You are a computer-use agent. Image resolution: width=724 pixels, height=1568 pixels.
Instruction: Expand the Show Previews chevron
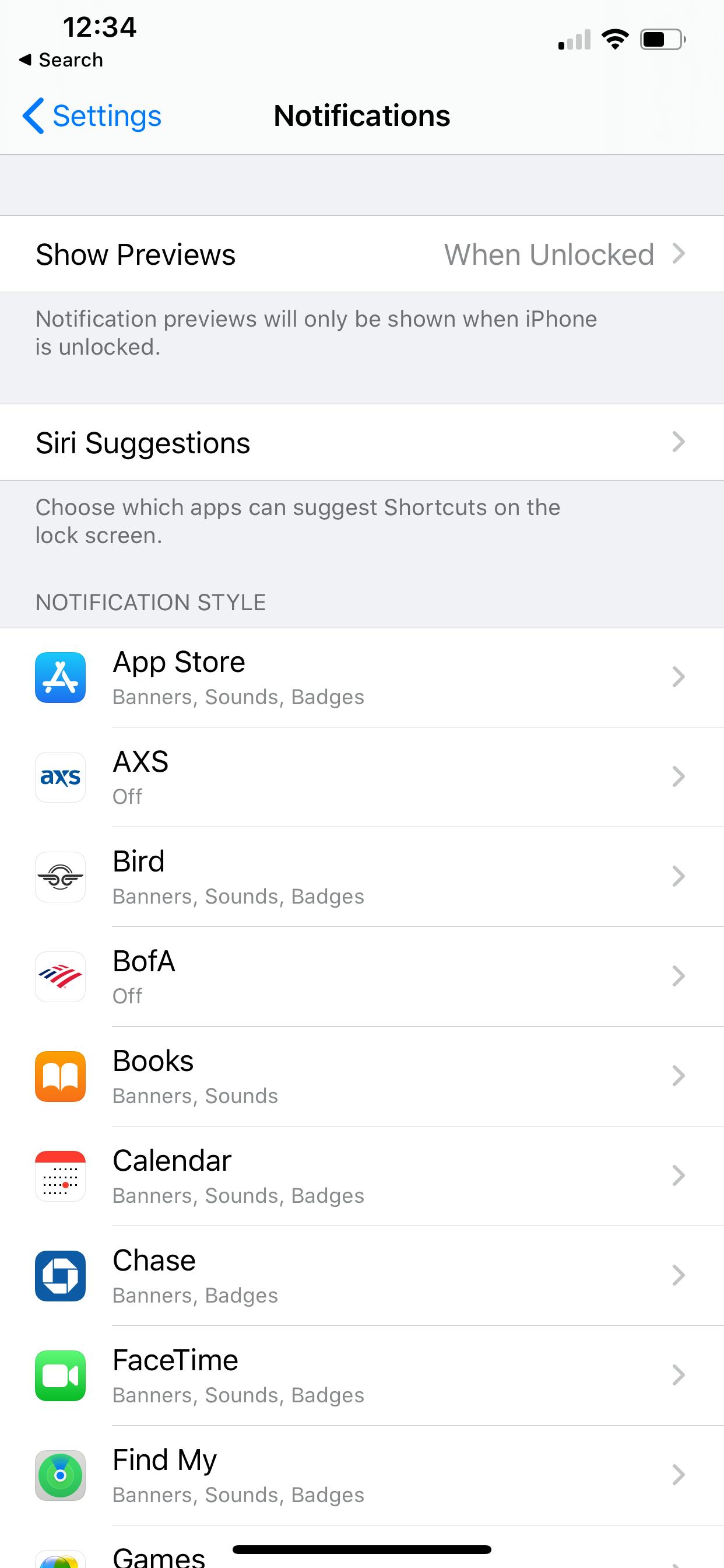[678, 254]
